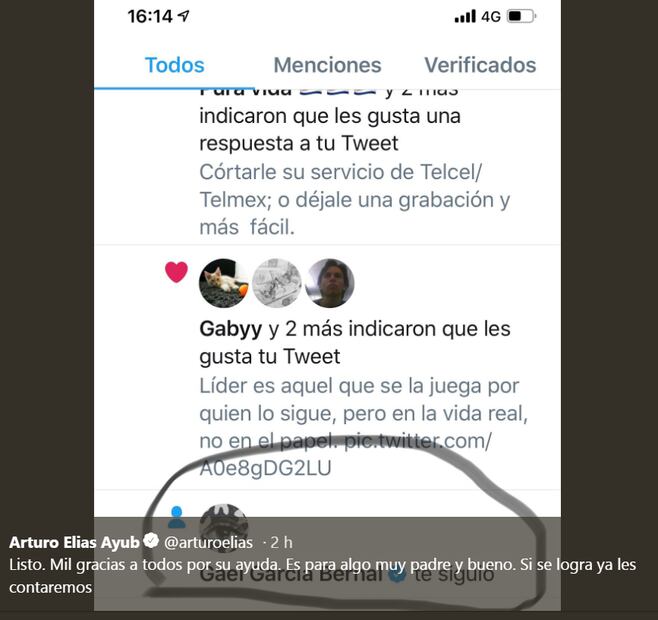Tap the @arturoelias handle

208,542
